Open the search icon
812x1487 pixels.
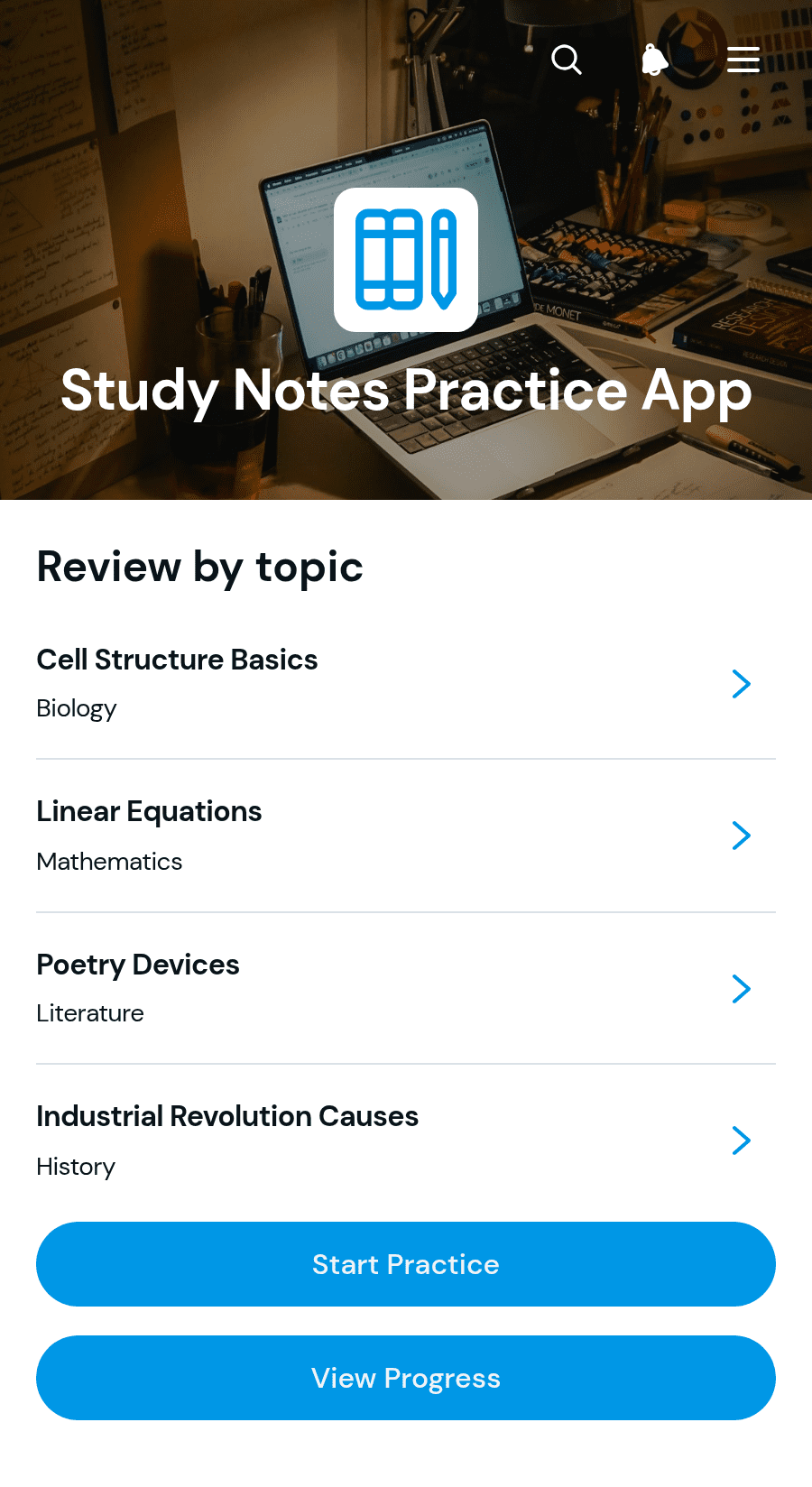click(567, 60)
